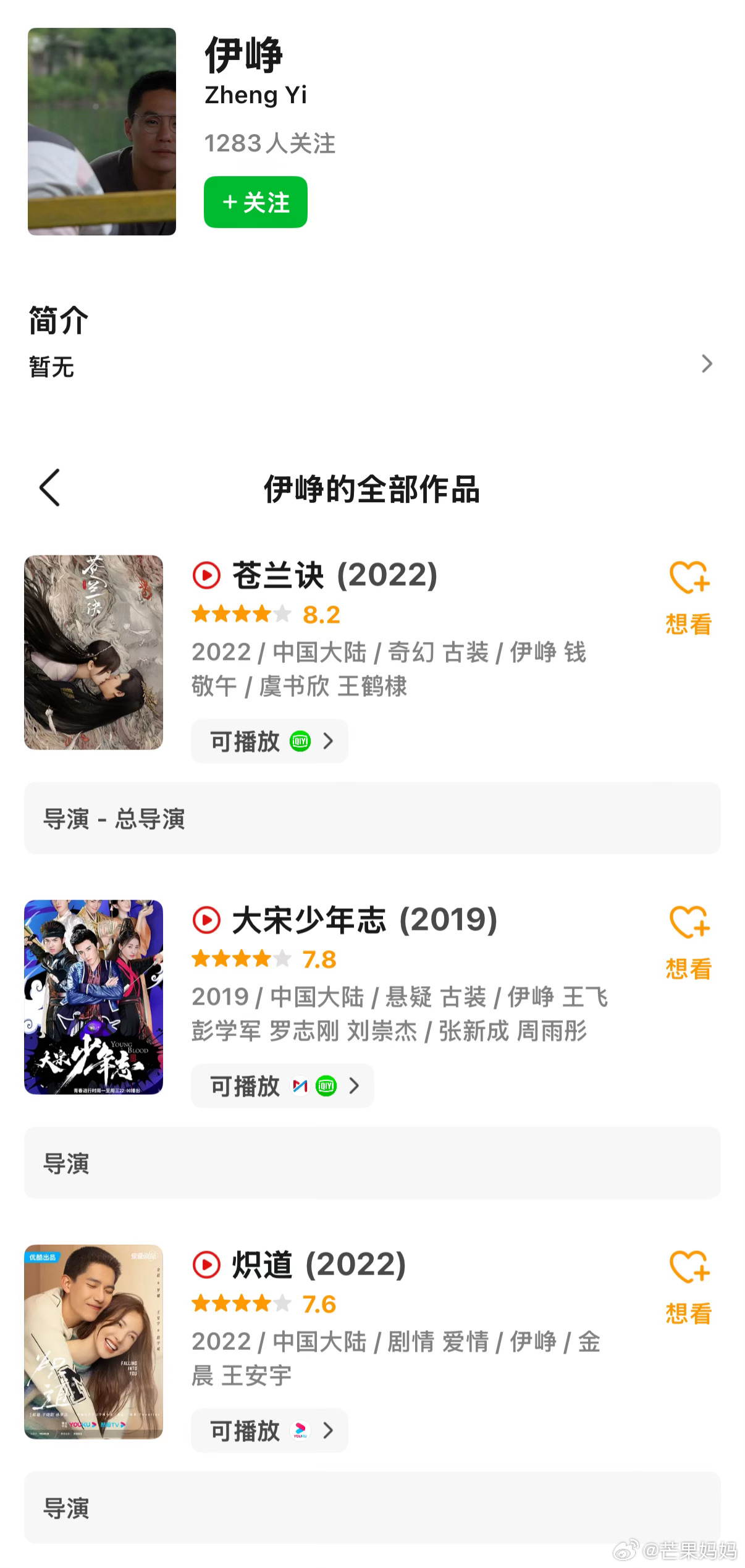This screenshot has width=745, height=1568.
Task: View the 炽道 poster
Action: pos(94,1342)
